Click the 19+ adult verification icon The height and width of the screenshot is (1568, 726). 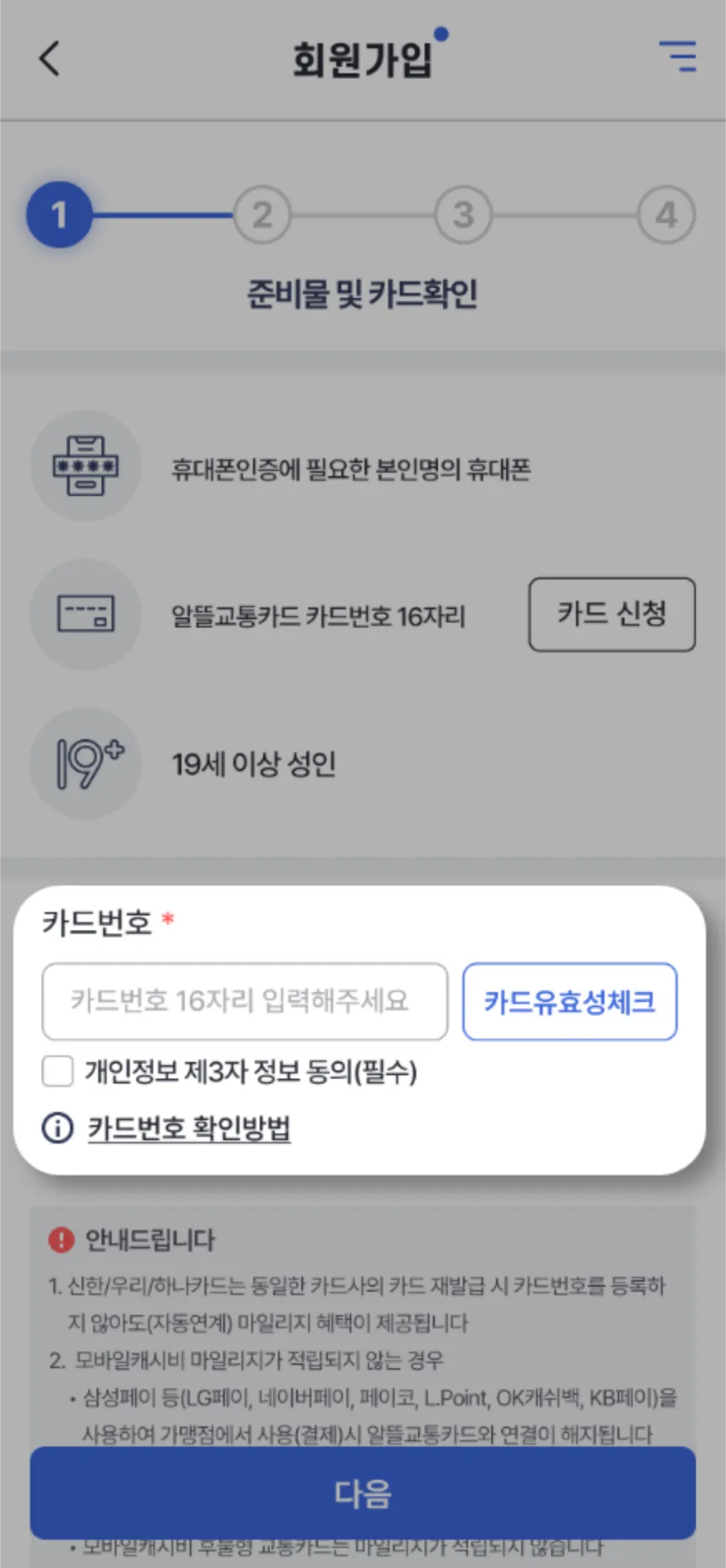[85, 762]
